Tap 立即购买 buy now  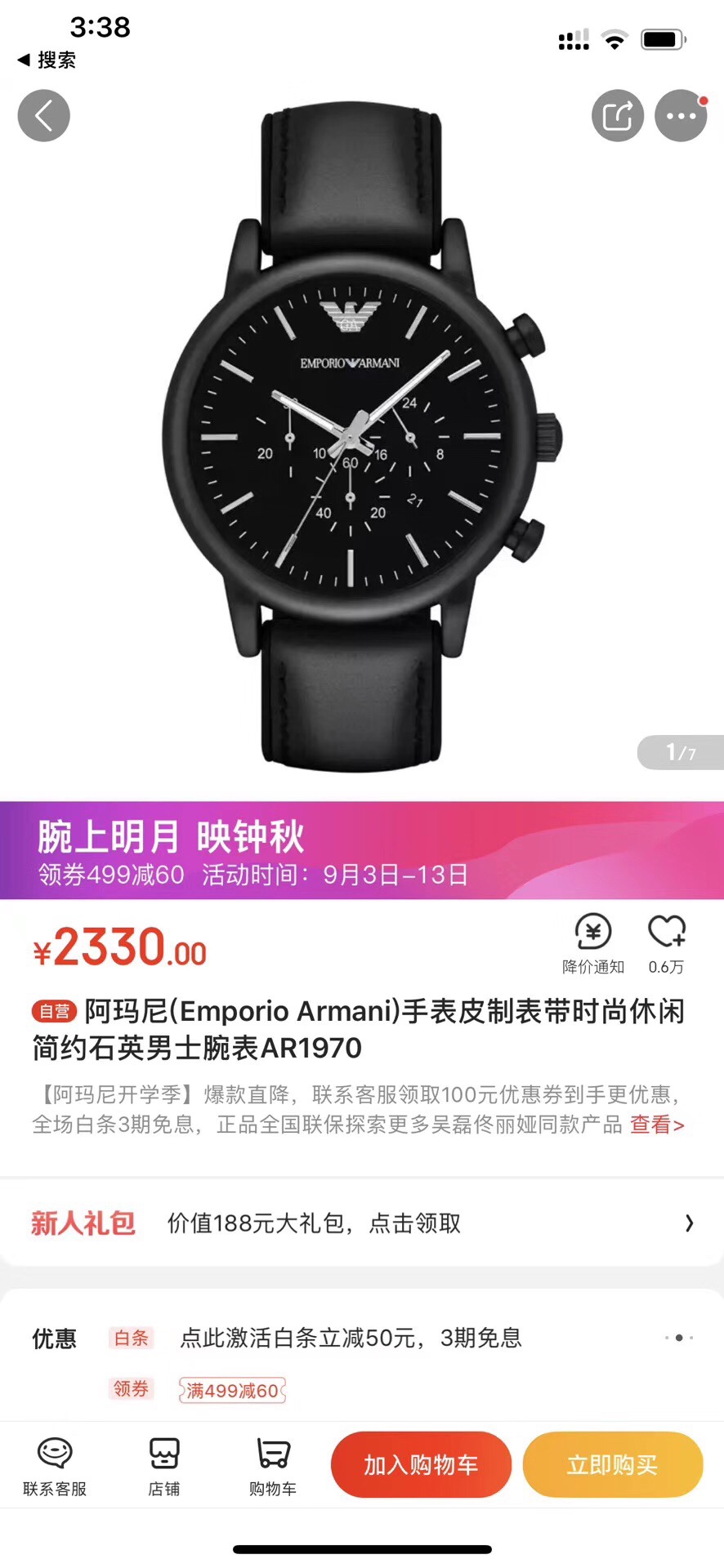pos(613,1464)
